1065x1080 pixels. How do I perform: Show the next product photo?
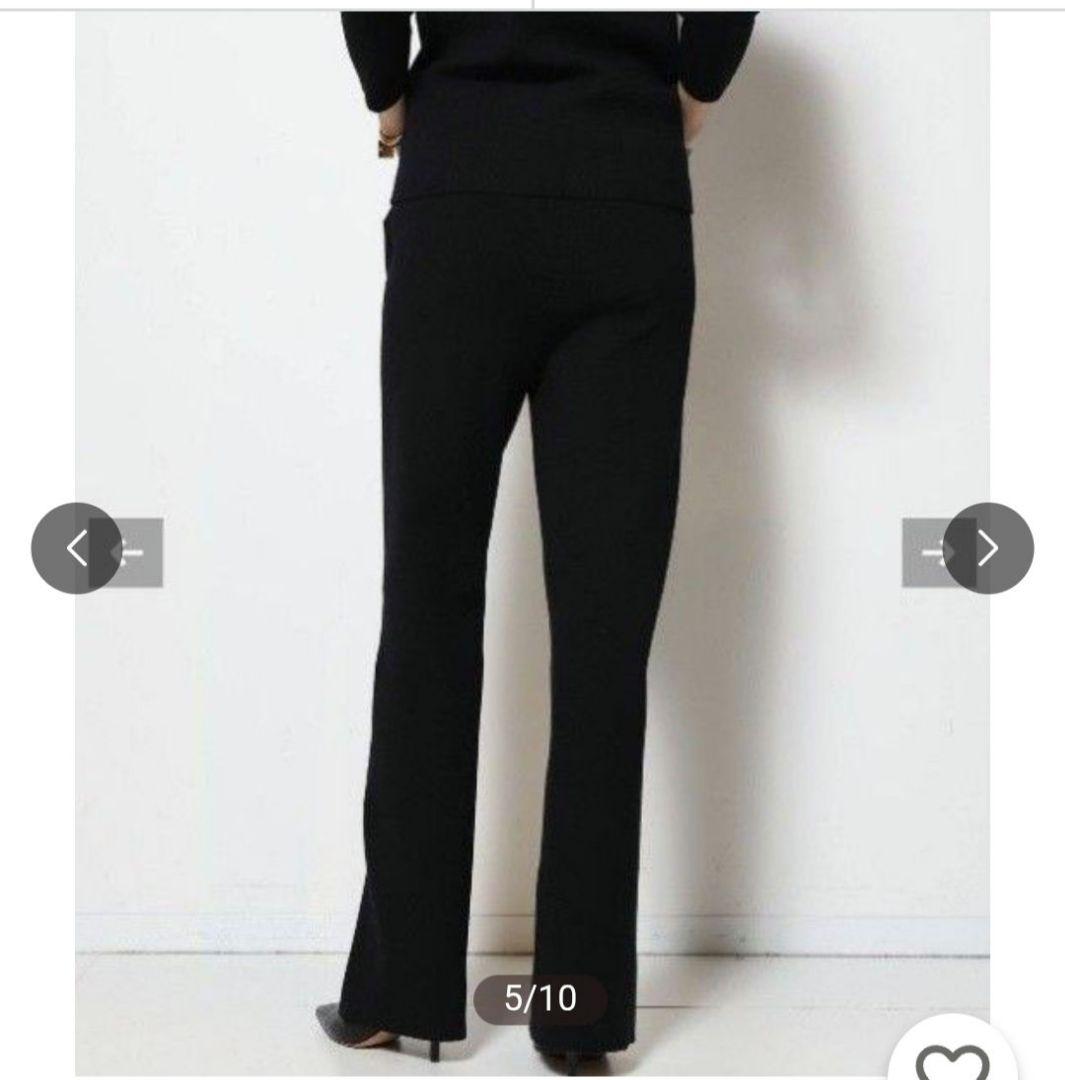point(988,548)
